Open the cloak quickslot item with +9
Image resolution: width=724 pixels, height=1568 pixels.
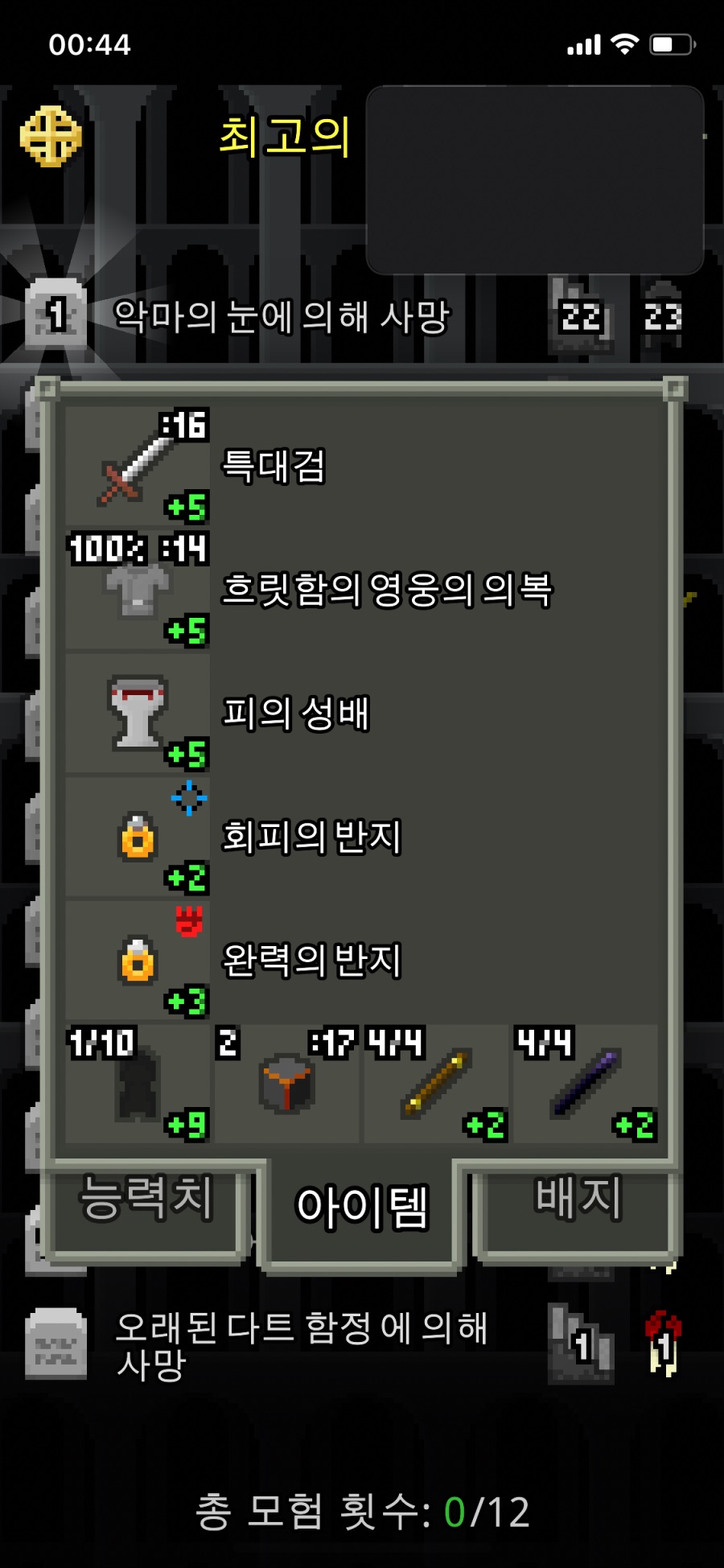(x=138, y=1084)
